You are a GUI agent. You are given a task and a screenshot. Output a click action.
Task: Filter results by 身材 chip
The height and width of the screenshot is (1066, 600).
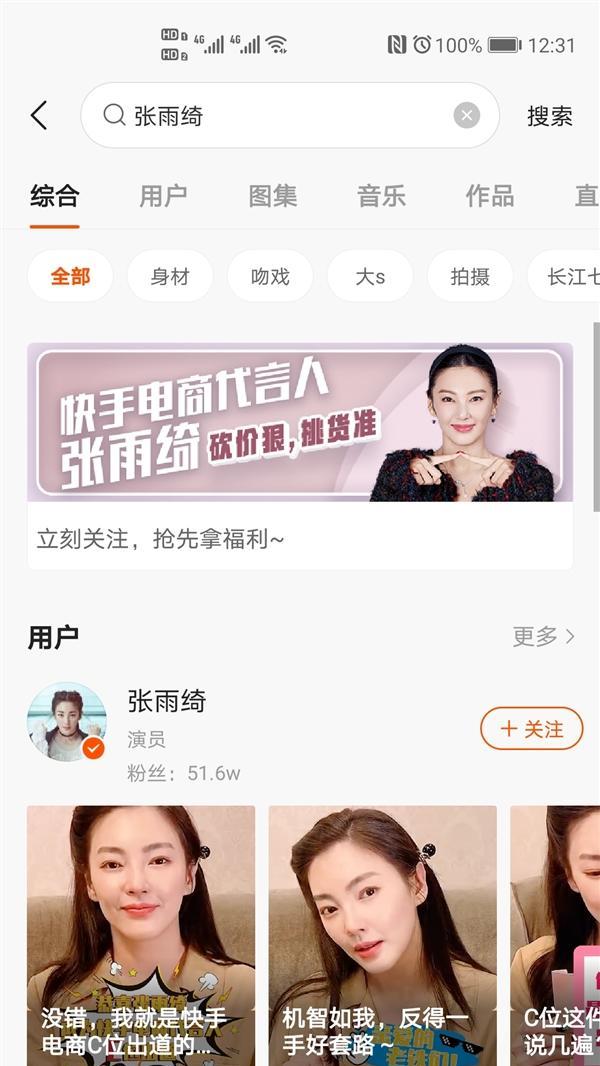click(x=170, y=277)
